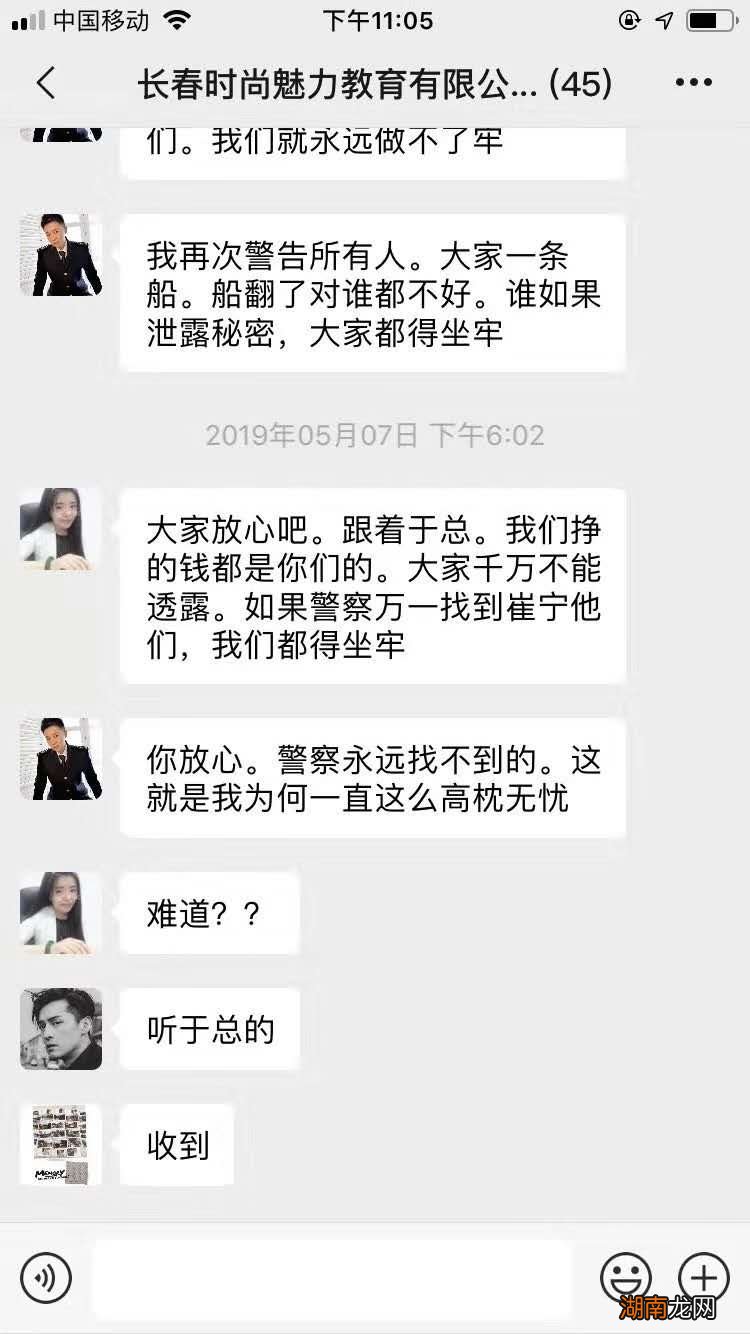The image size is (750, 1334).
Task: Tap the location arrow status icon
Action: (663, 18)
